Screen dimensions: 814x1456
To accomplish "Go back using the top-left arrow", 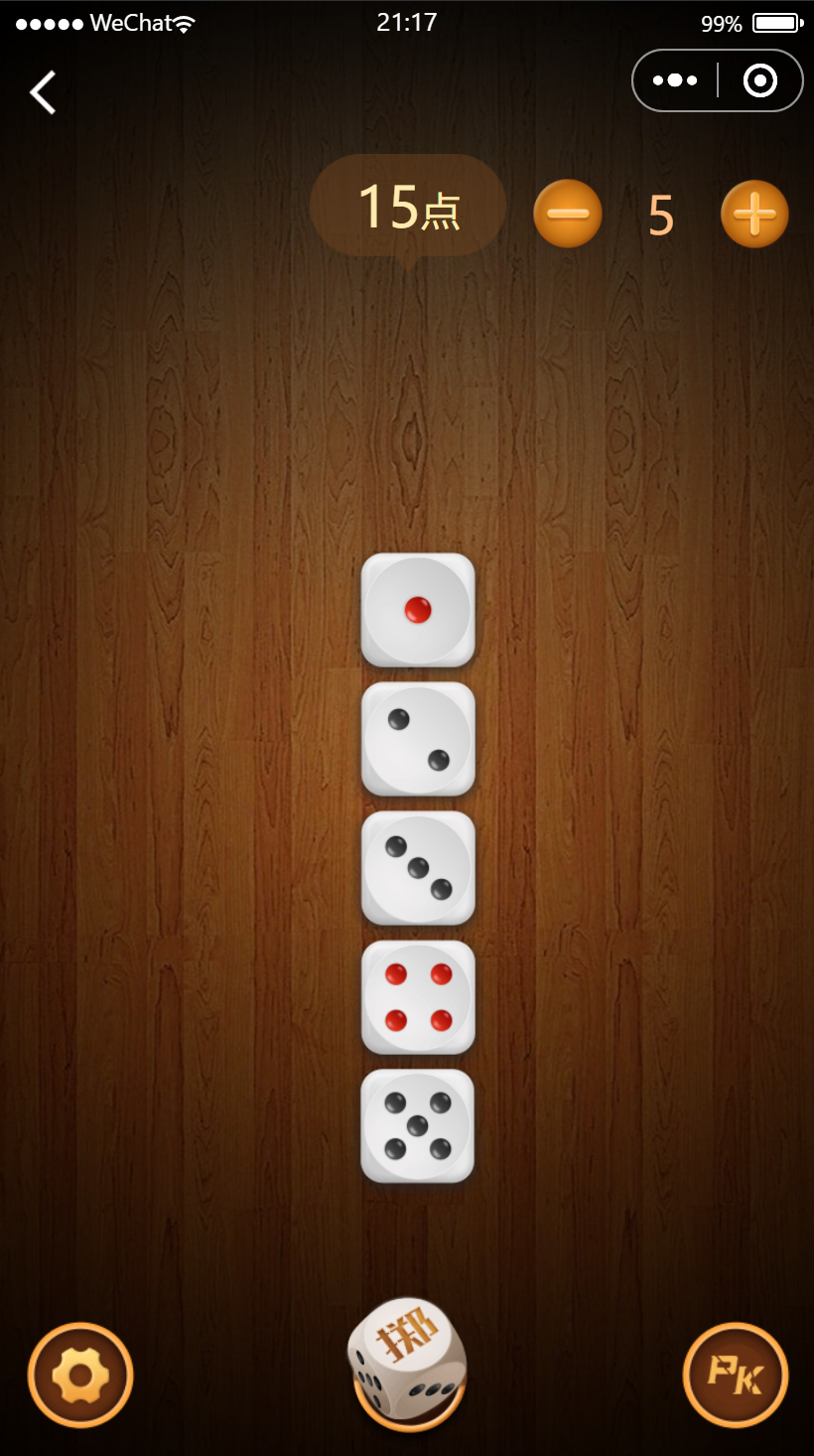I will [43, 92].
